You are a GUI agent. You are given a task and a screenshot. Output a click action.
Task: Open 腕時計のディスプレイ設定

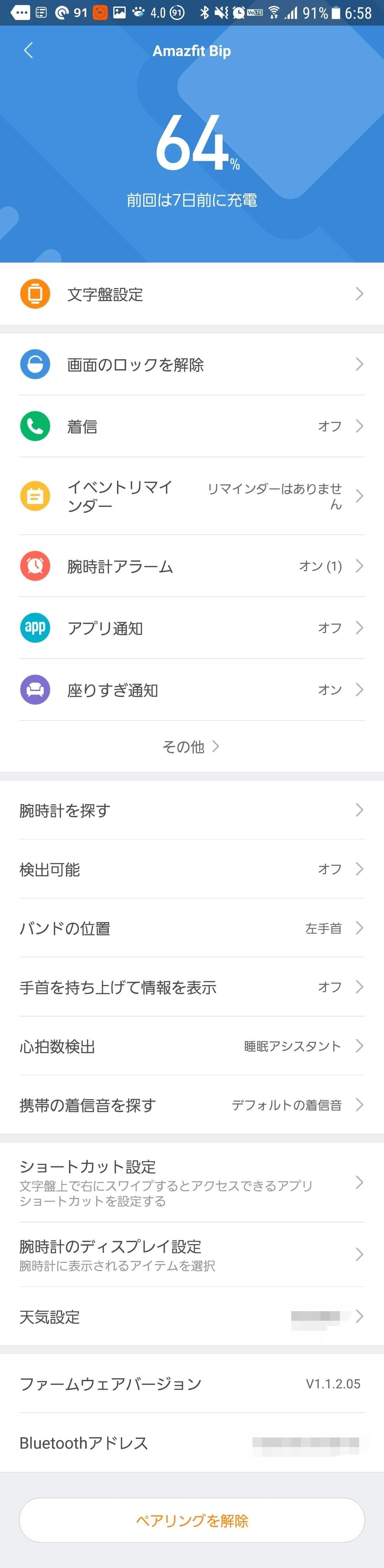[192, 1255]
